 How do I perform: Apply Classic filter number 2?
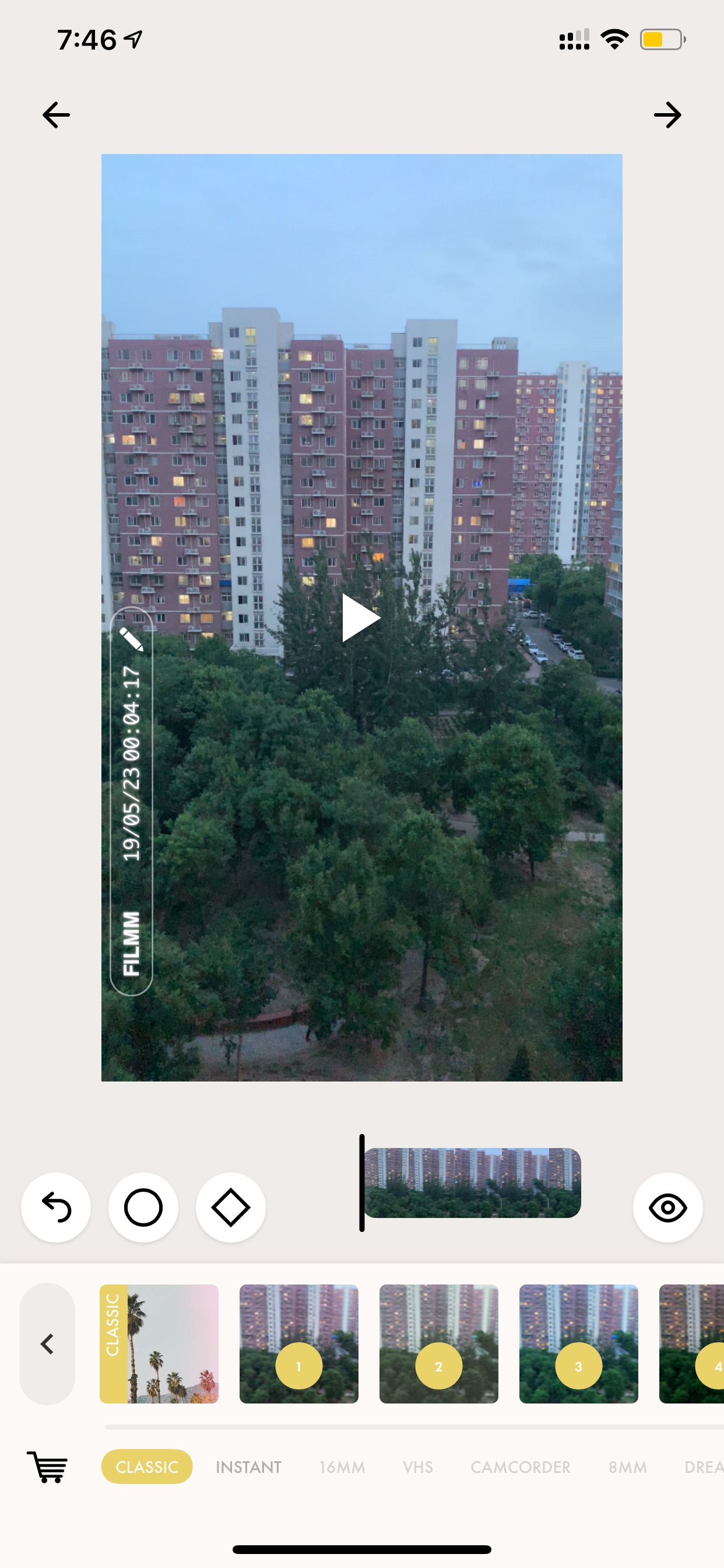pyautogui.click(x=439, y=1343)
